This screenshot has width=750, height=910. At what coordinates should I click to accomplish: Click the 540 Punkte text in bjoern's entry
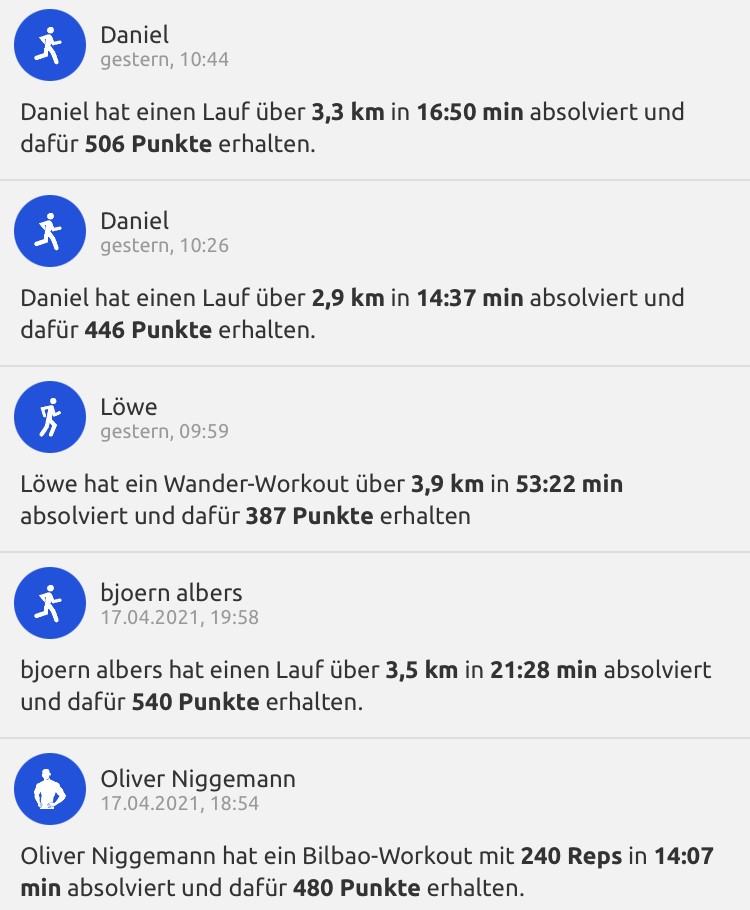pyautogui.click(x=196, y=701)
